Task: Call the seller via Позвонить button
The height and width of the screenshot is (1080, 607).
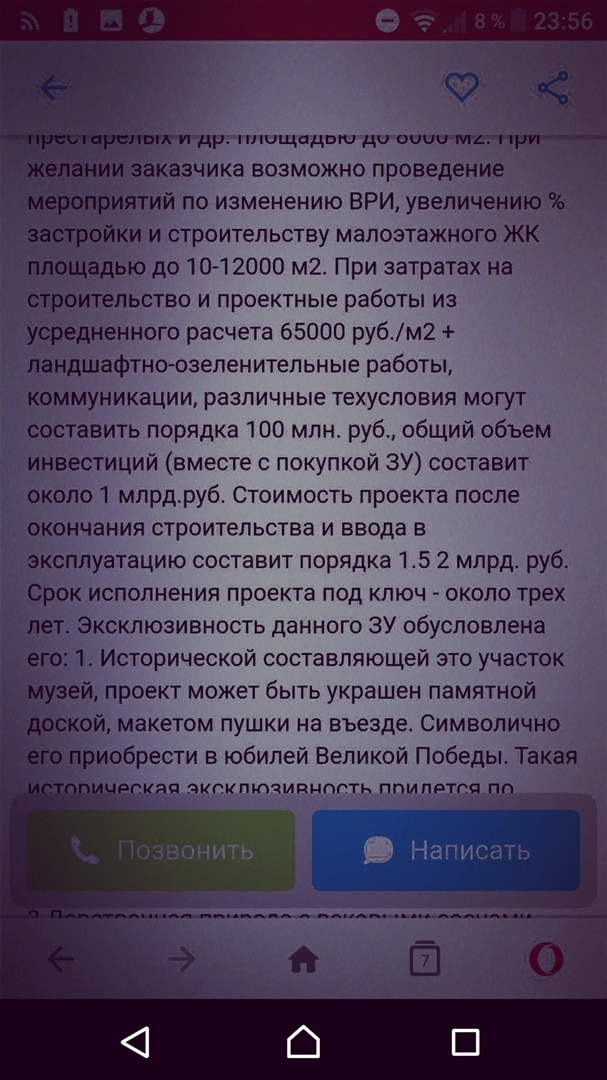Action: [161, 851]
